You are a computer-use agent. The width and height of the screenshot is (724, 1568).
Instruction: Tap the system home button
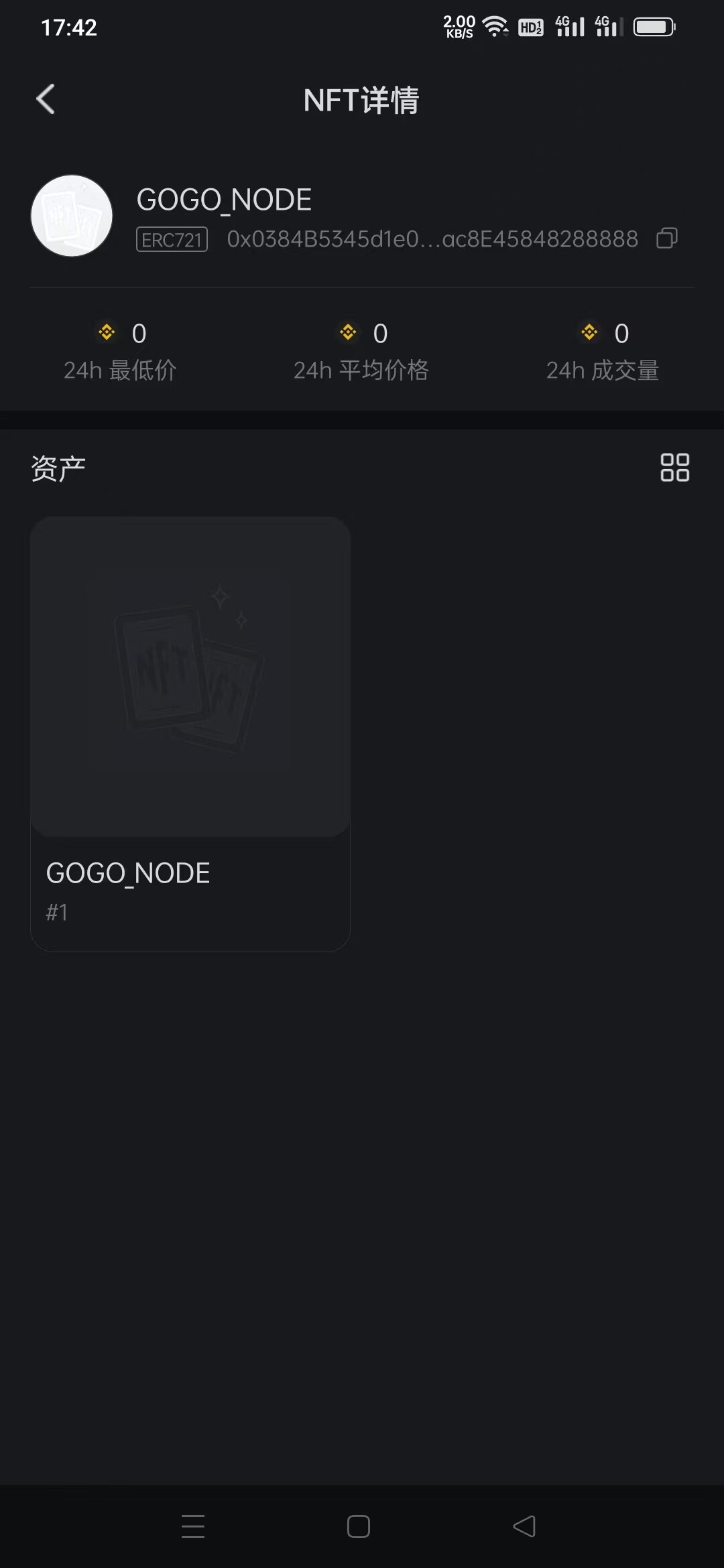(x=359, y=1526)
